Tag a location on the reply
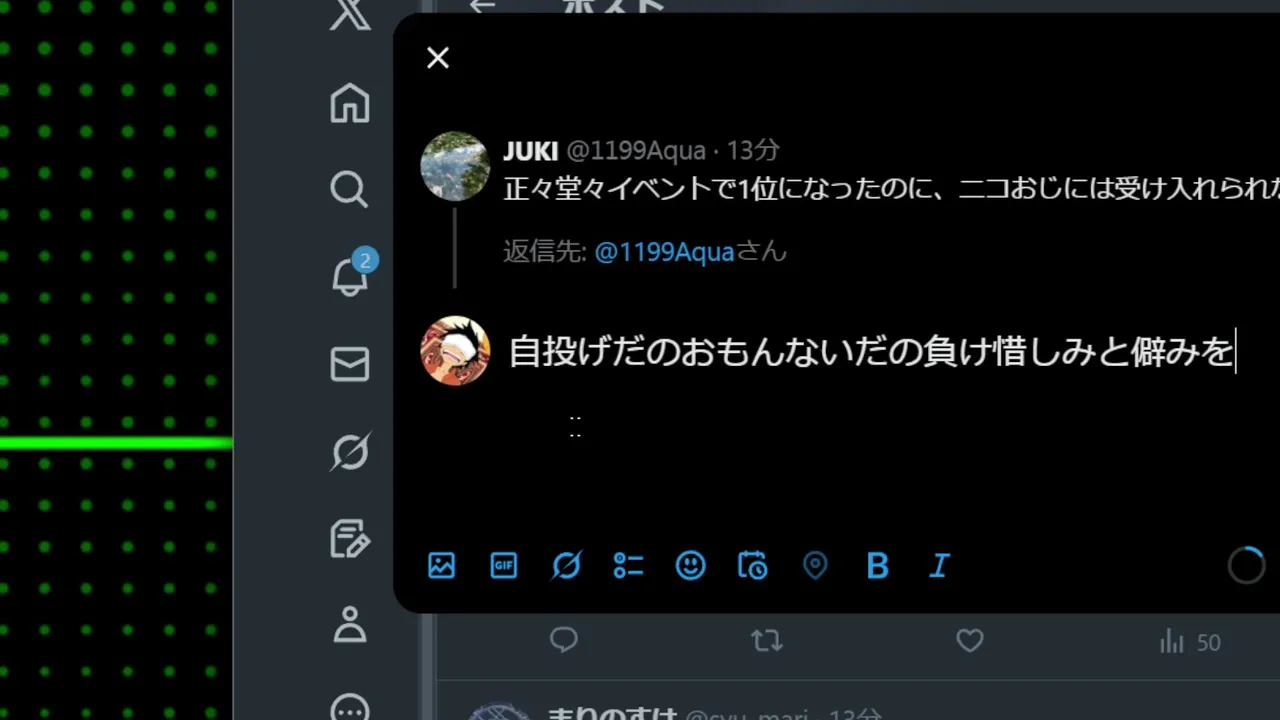 (x=815, y=566)
